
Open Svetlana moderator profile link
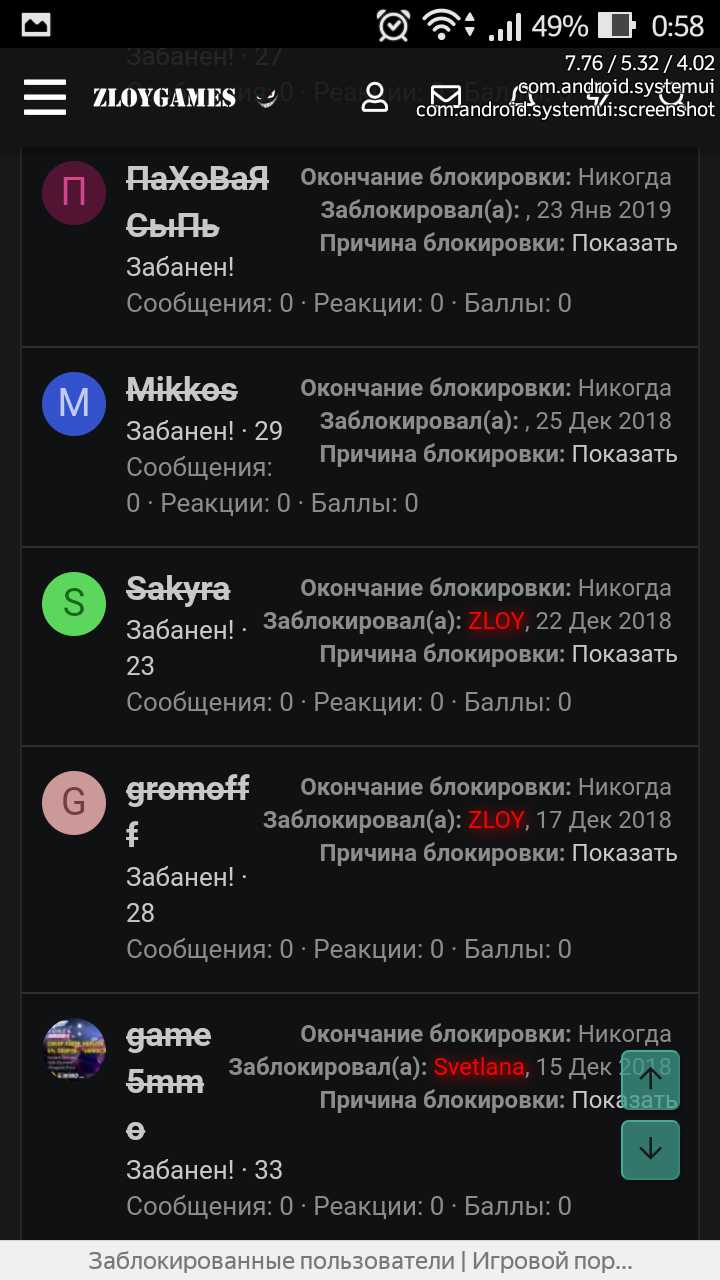[479, 1067]
